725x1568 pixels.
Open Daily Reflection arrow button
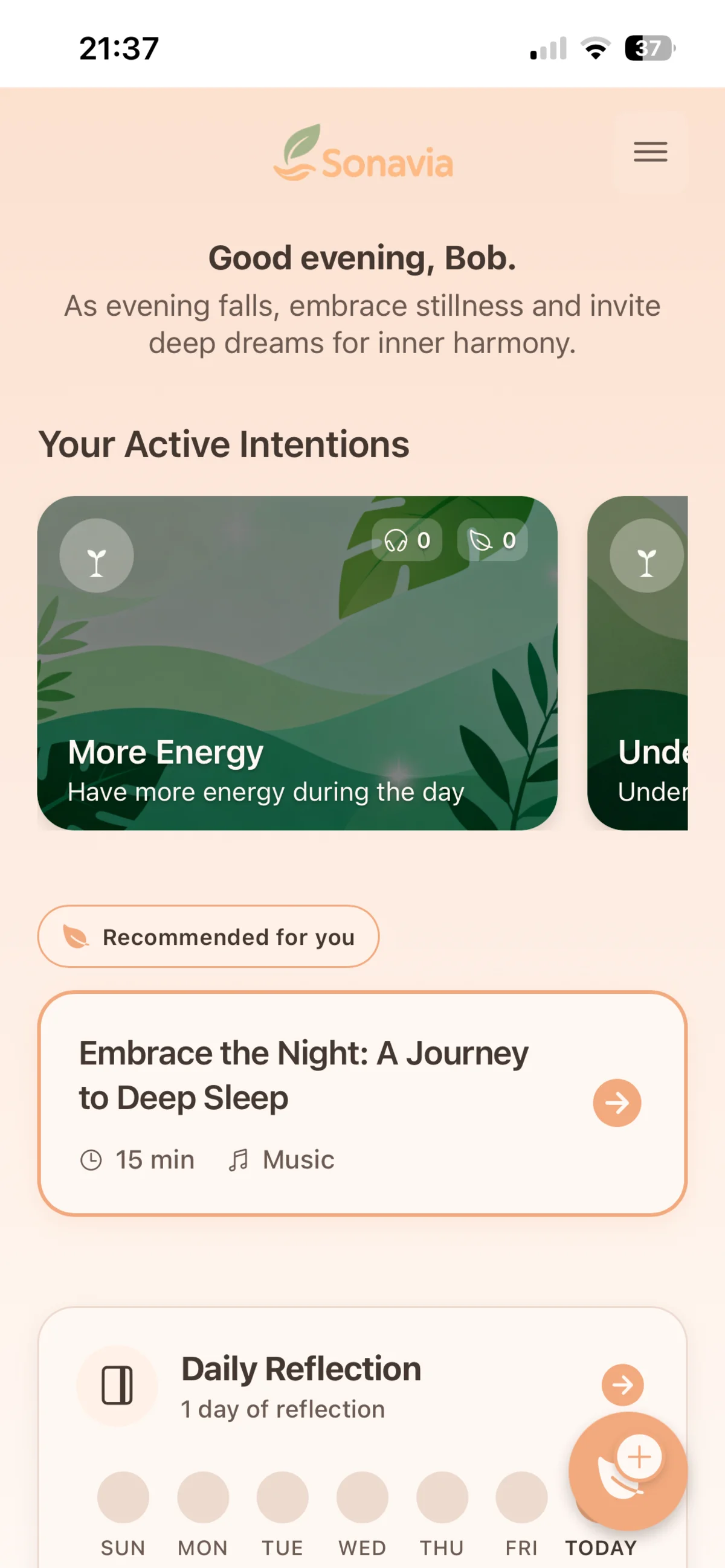pyautogui.click(x=622, y=1385)
